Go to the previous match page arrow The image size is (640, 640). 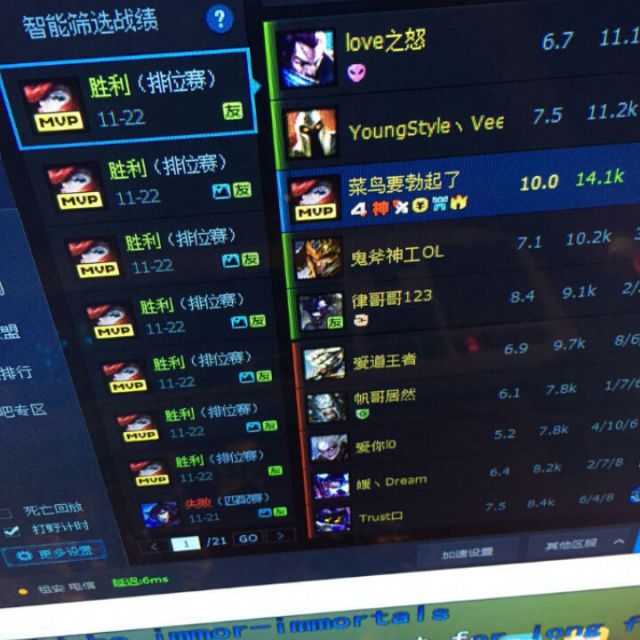[153, 546]
